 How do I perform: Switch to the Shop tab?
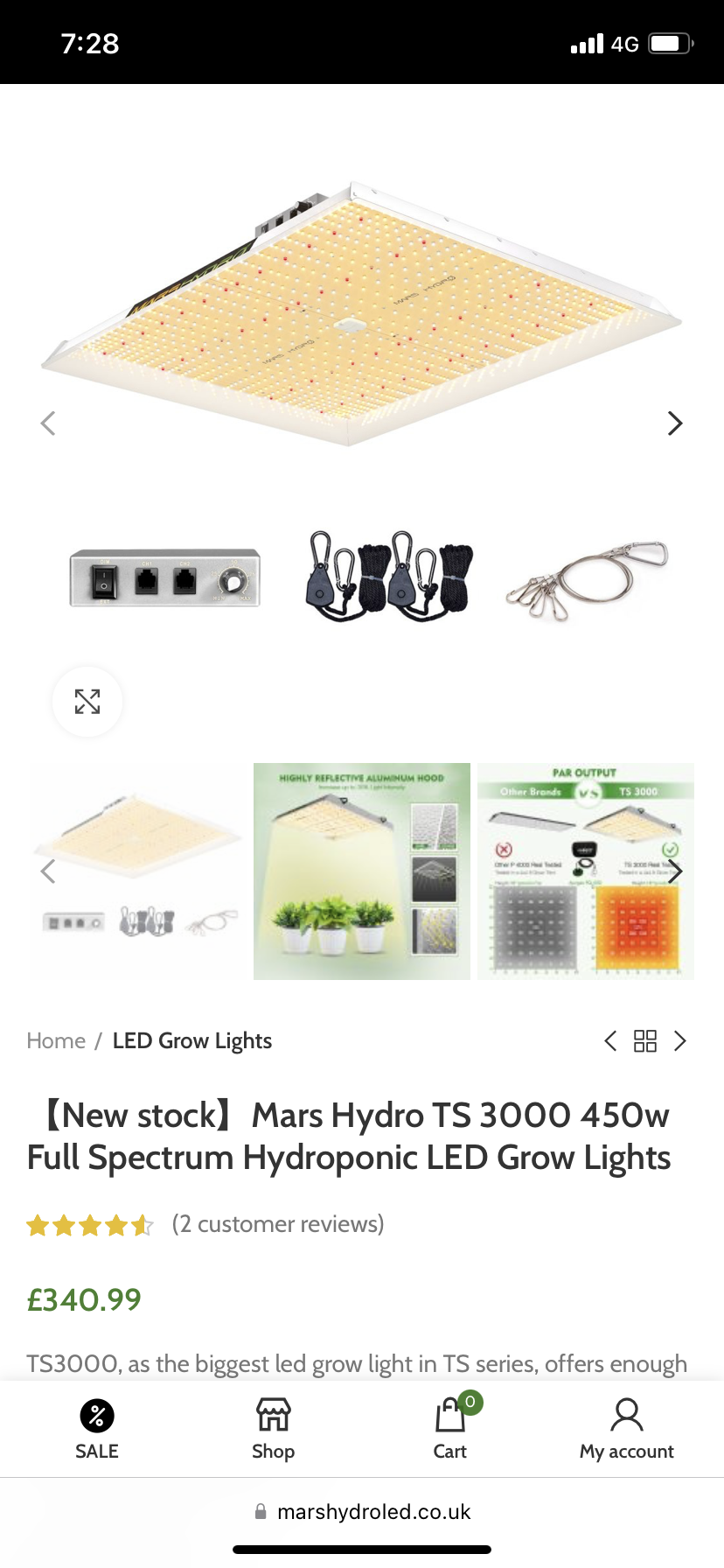point(273,1430)
